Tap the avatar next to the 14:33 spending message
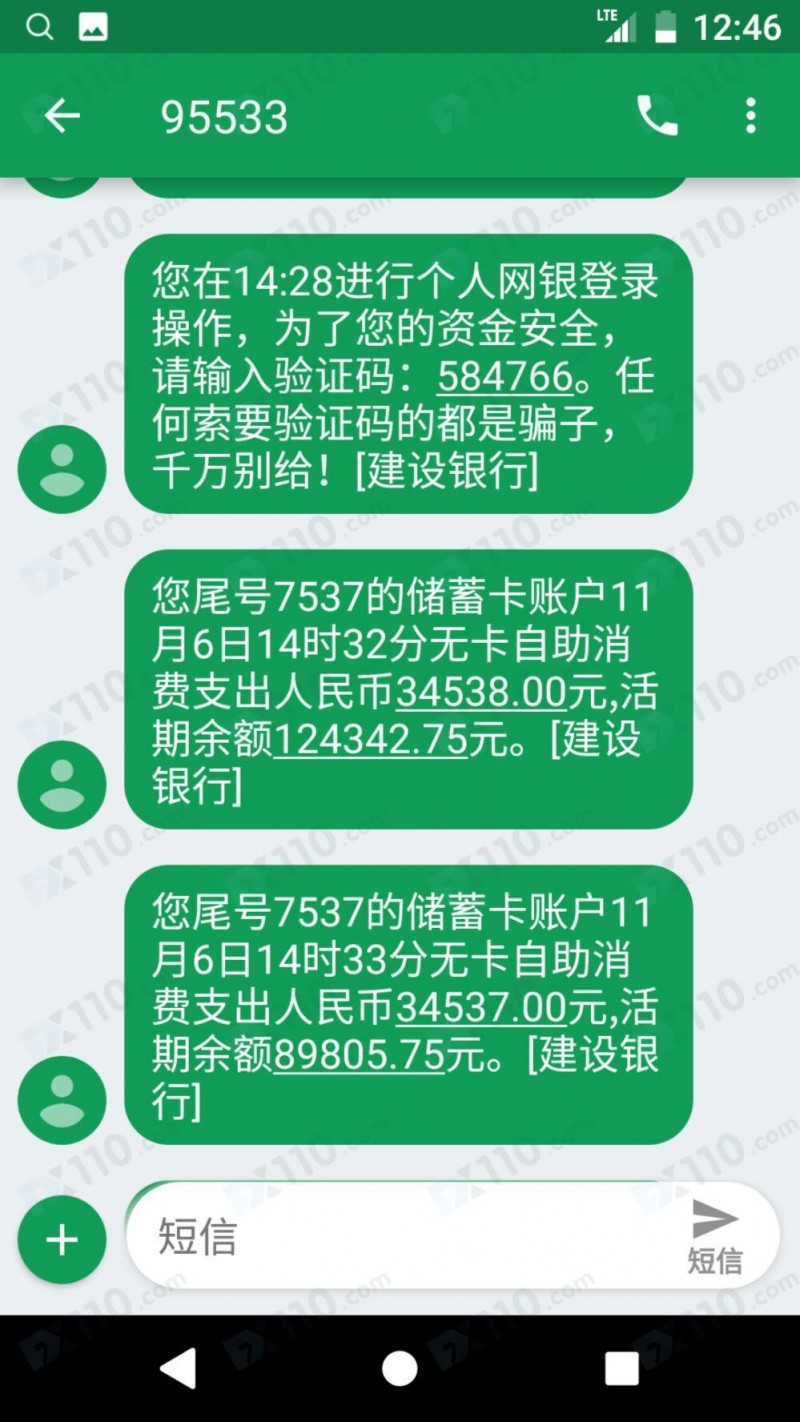This screenshot has width=800, height=1422. (x=61, y=1098)
